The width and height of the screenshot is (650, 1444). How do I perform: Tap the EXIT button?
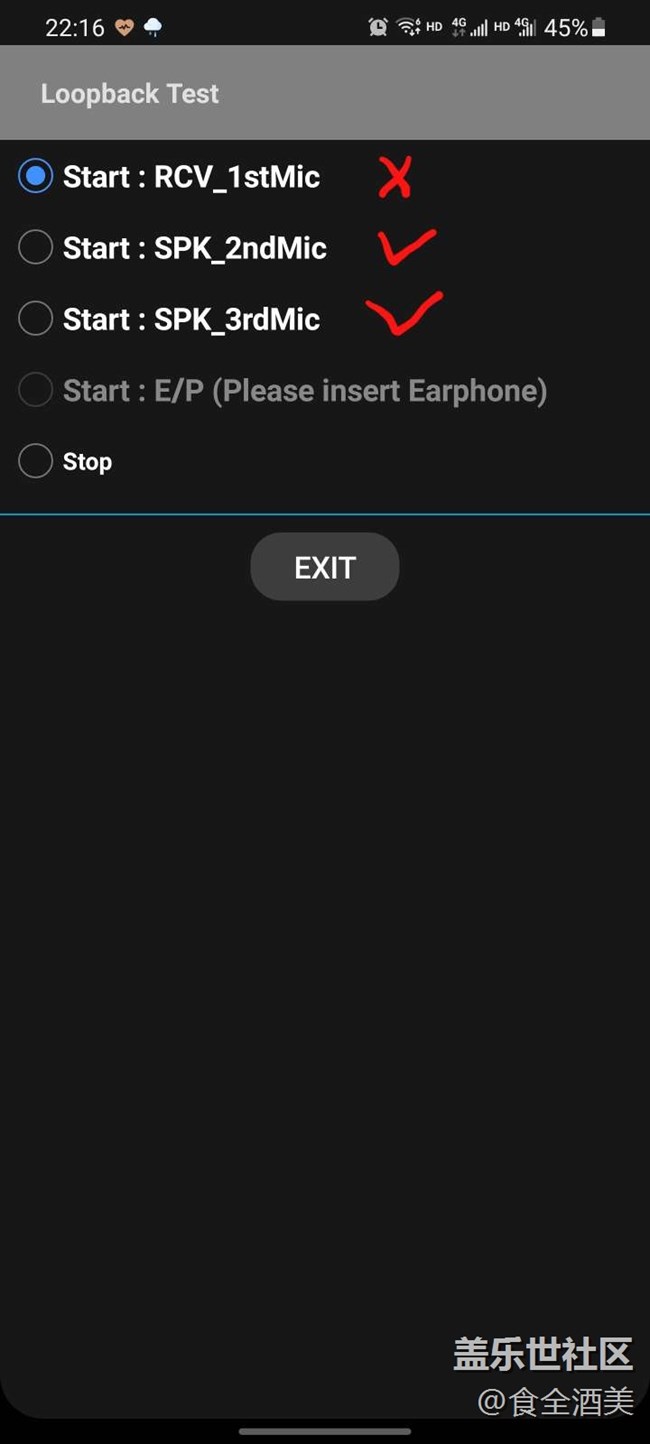[x=324, y=567]
